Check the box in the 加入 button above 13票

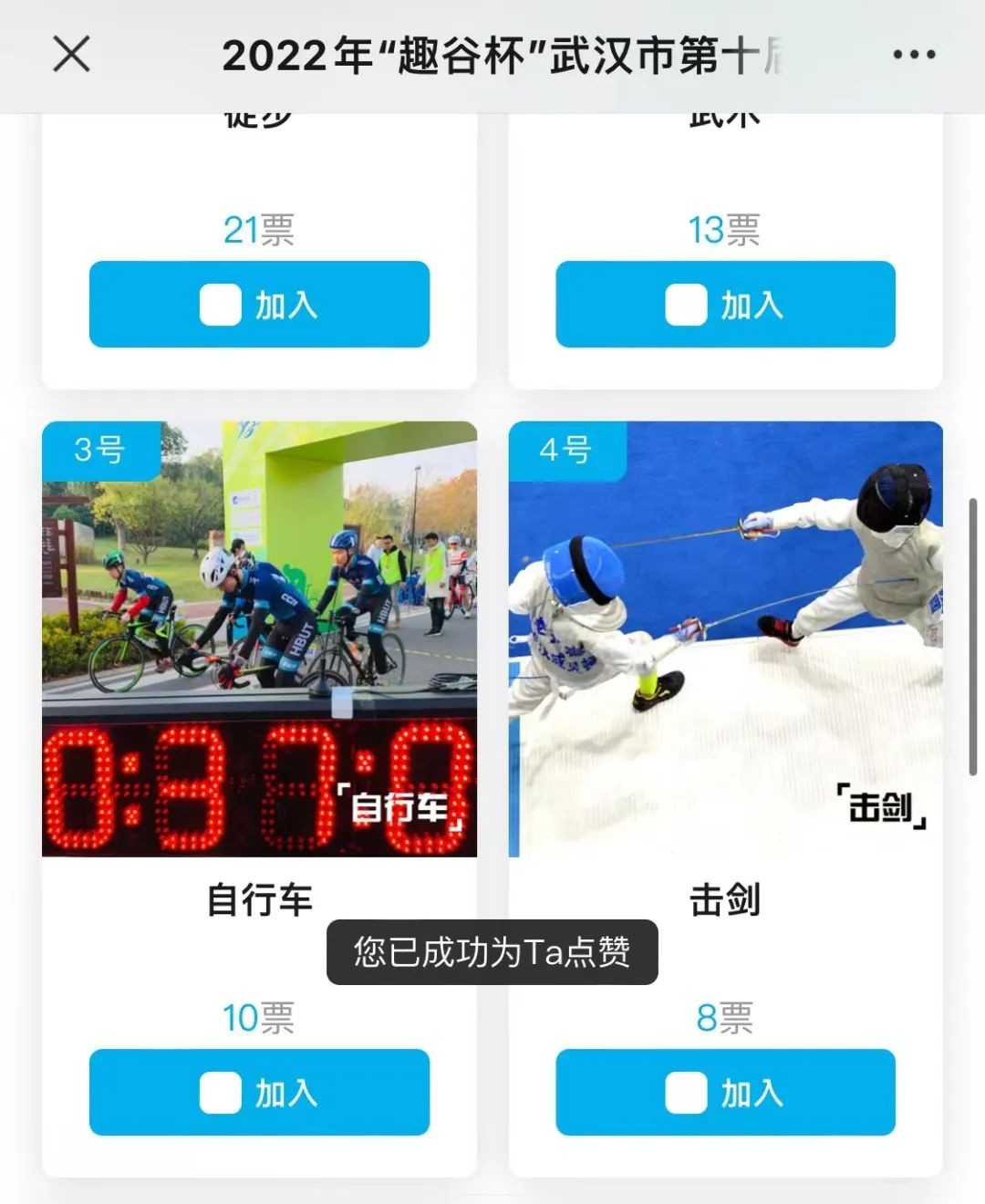coord(685,306)
